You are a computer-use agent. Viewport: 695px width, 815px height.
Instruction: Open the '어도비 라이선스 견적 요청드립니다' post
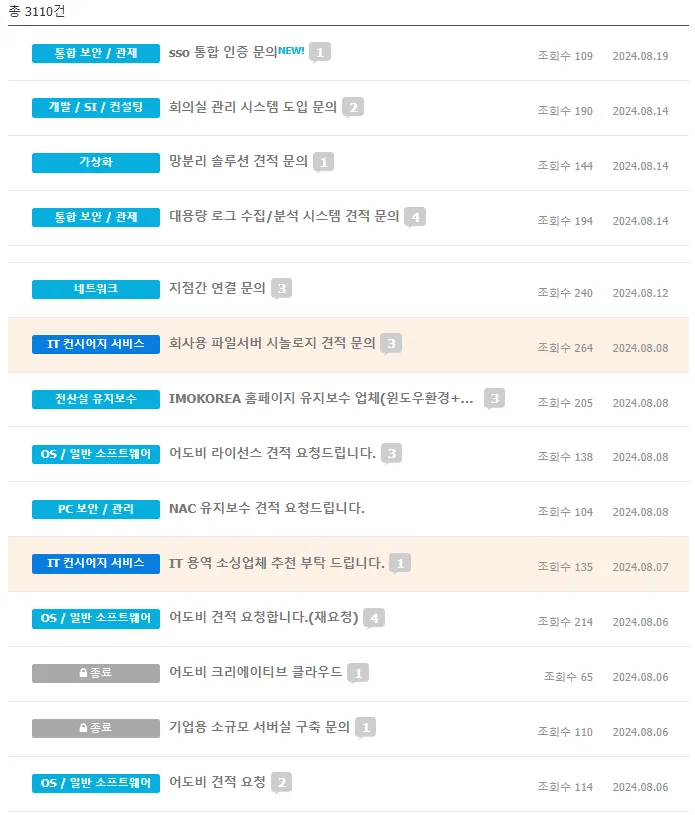272,453
